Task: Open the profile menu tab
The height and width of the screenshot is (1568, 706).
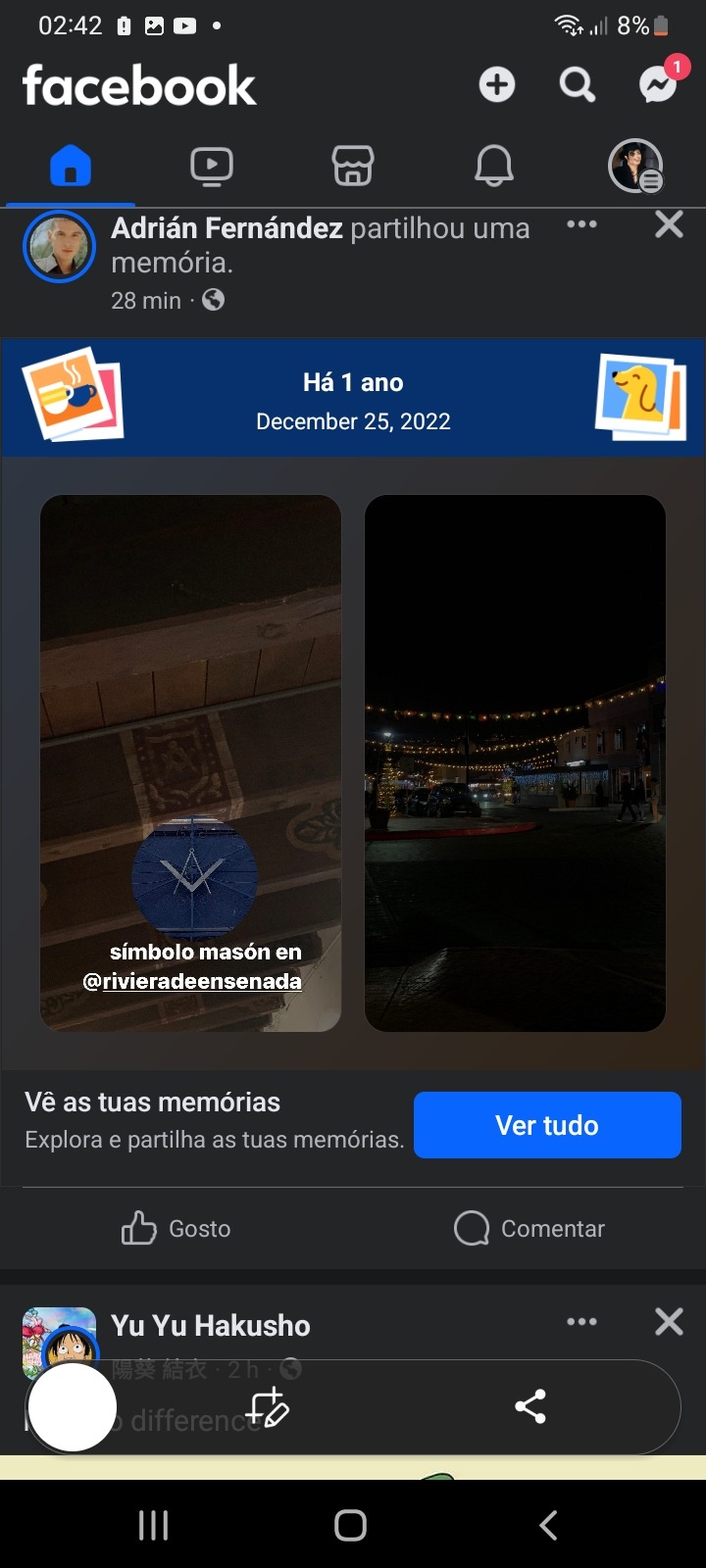Action: tap(635, 166)
